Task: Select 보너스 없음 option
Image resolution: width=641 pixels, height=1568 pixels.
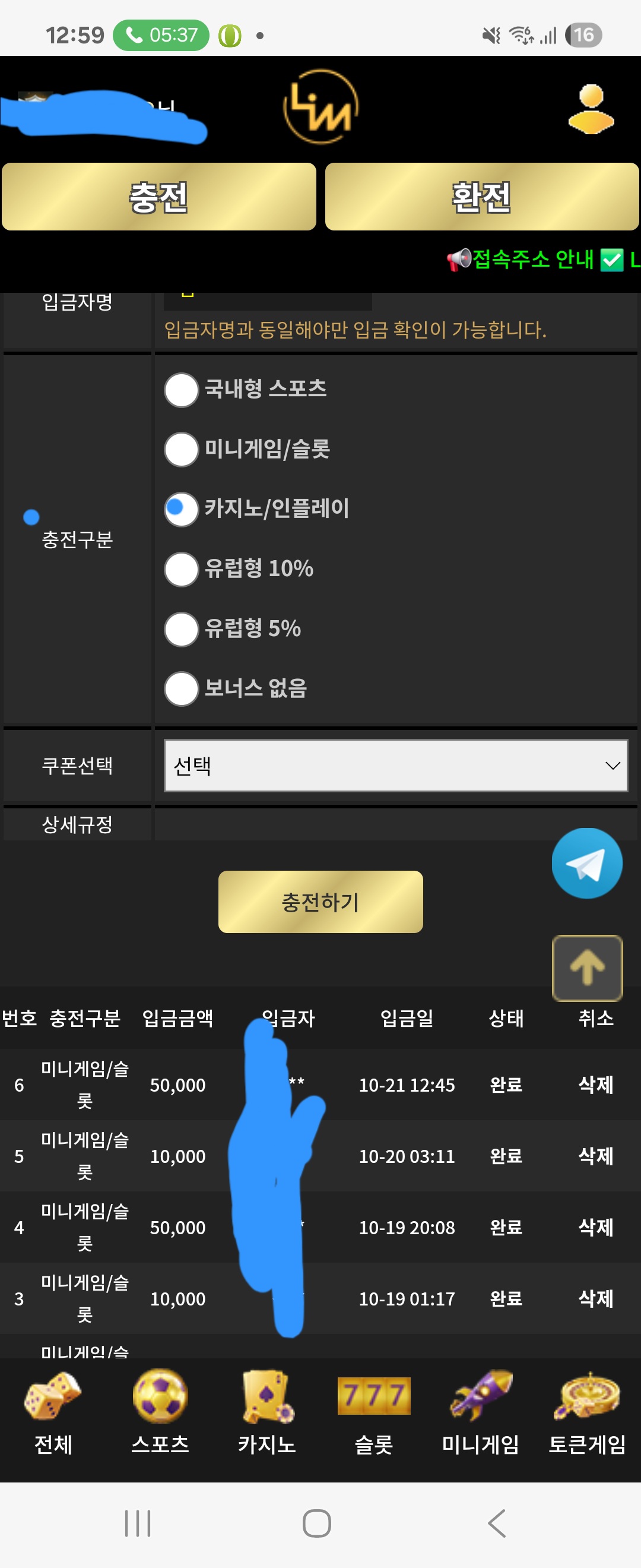Action: [x=181, y=688]
